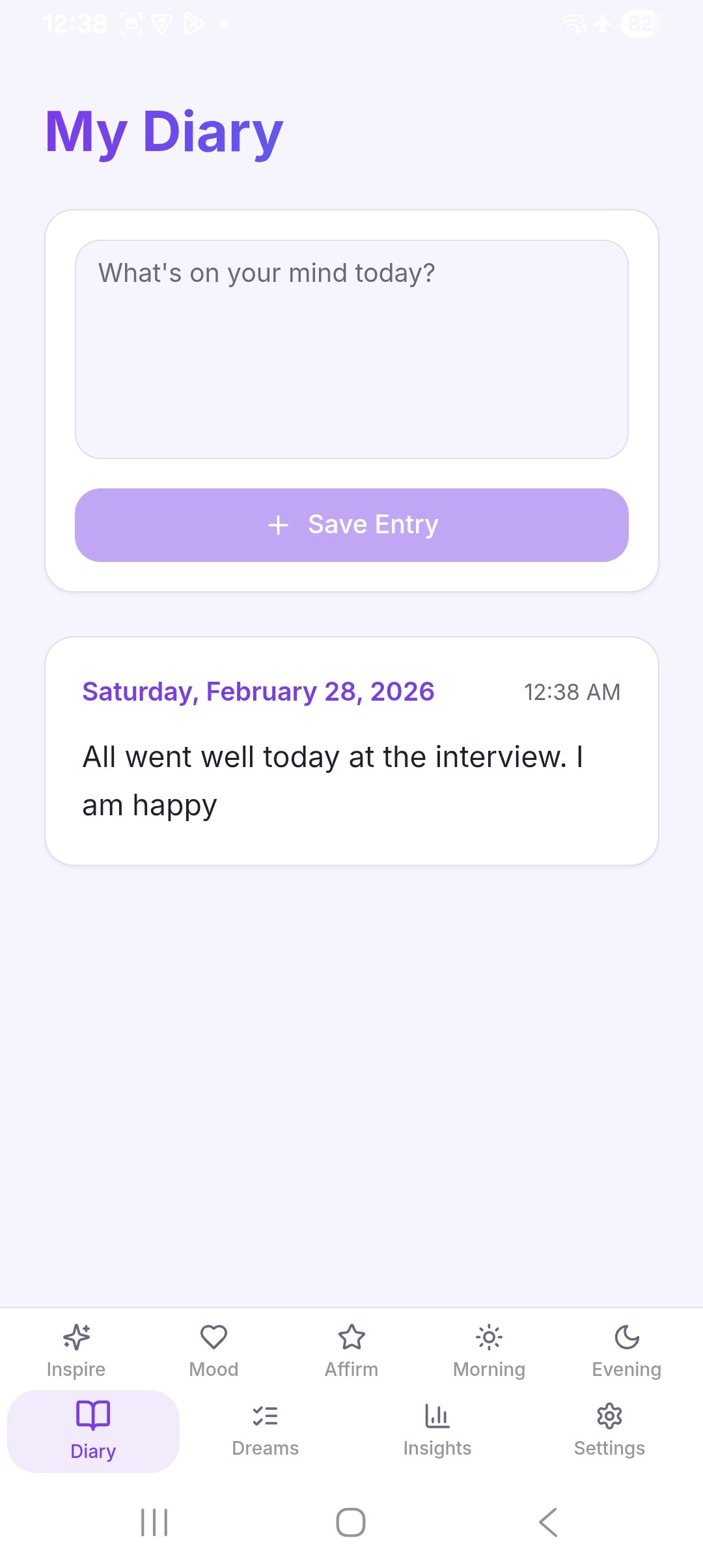Open recent apps with the navigation bar
Image resolution: width=703 pixels, height=1568 pixels.
[154, 1522]
